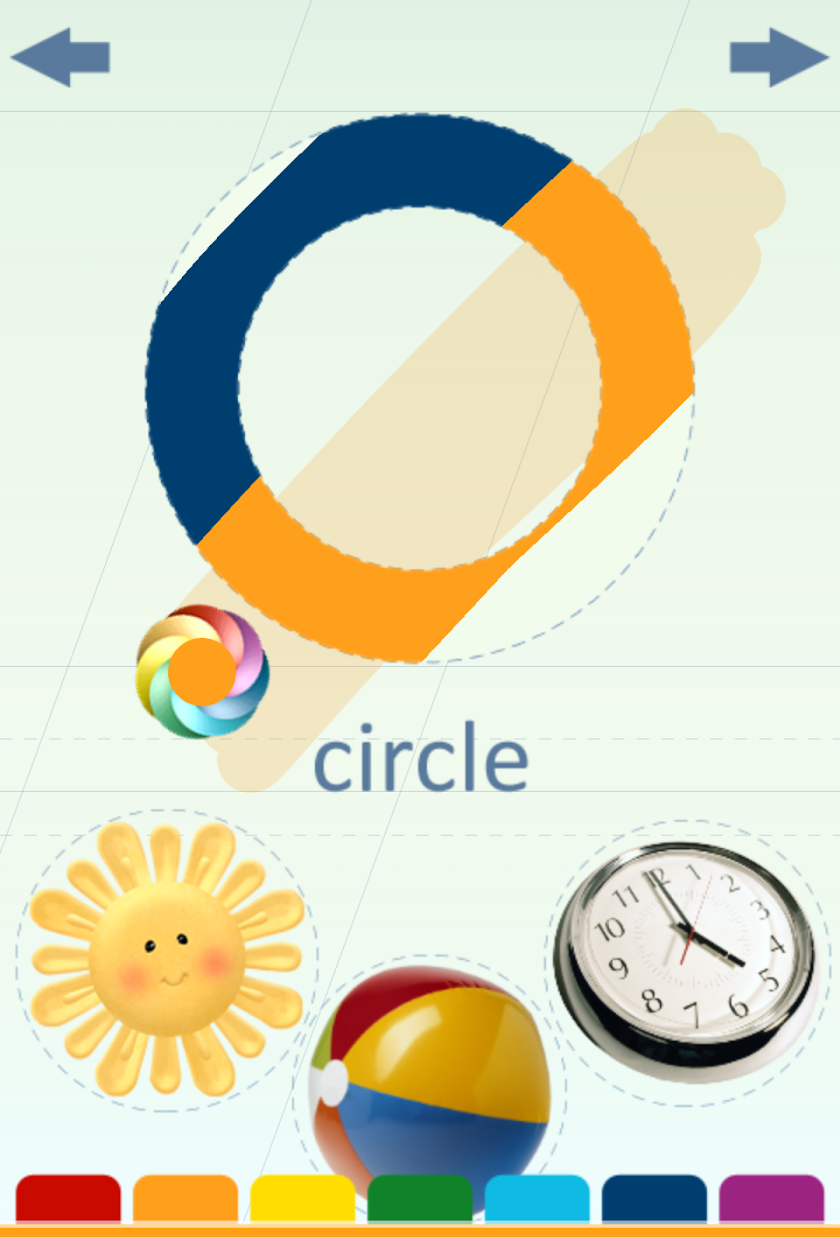840x1237 pixels.
Task: Pick the orange color swatch
Action: [185, 1198]
